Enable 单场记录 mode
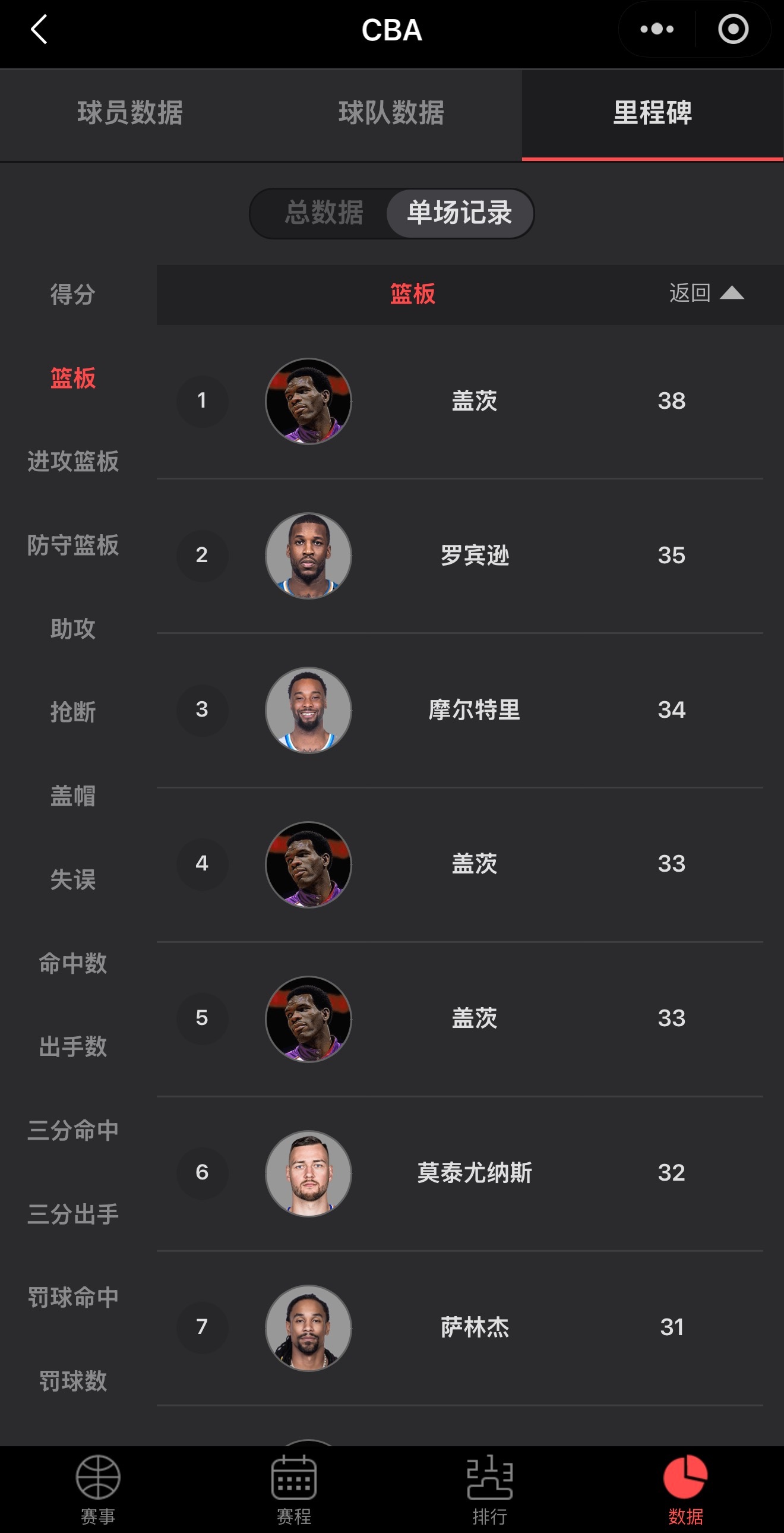 (460, 213)
